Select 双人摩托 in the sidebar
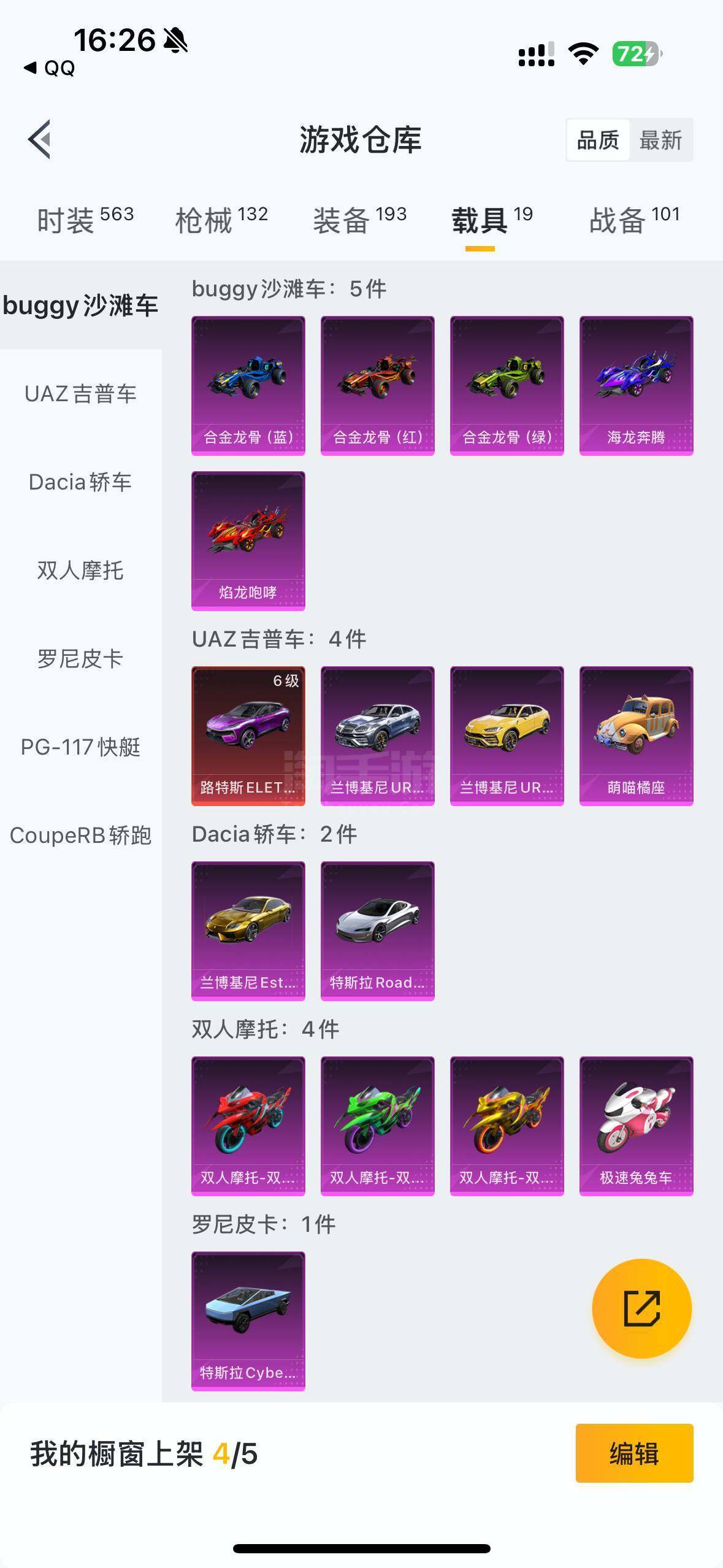Viewport: 723px width, 1568px height. (x=81, y=571)
